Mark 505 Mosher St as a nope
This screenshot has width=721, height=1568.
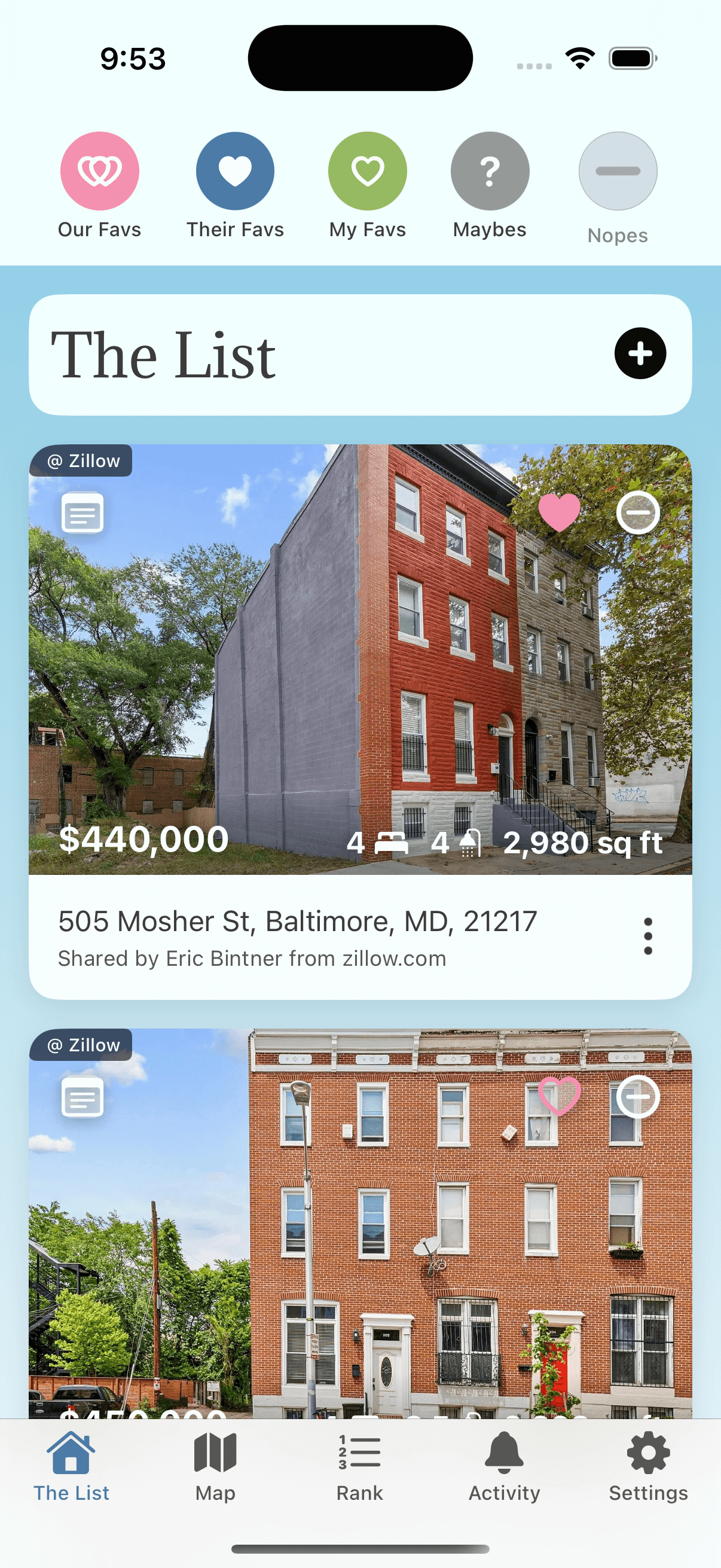click(638, 512)
